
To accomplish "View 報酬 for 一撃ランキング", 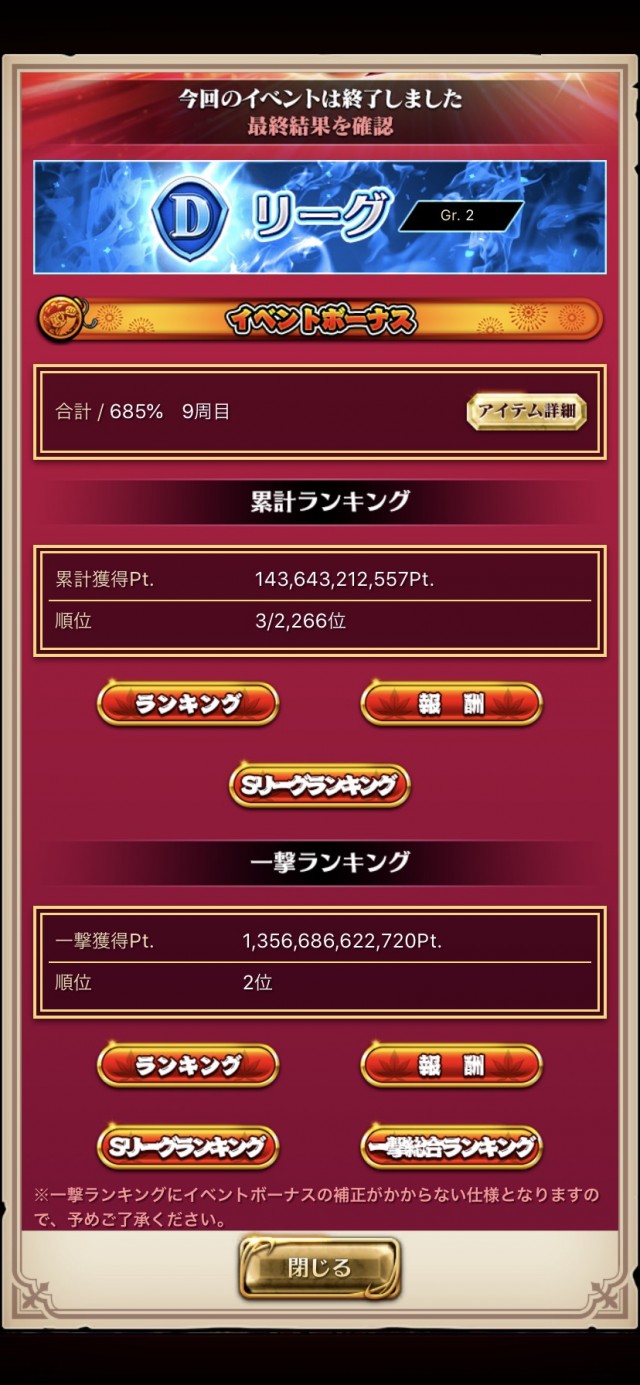I will click(451, 1065).
